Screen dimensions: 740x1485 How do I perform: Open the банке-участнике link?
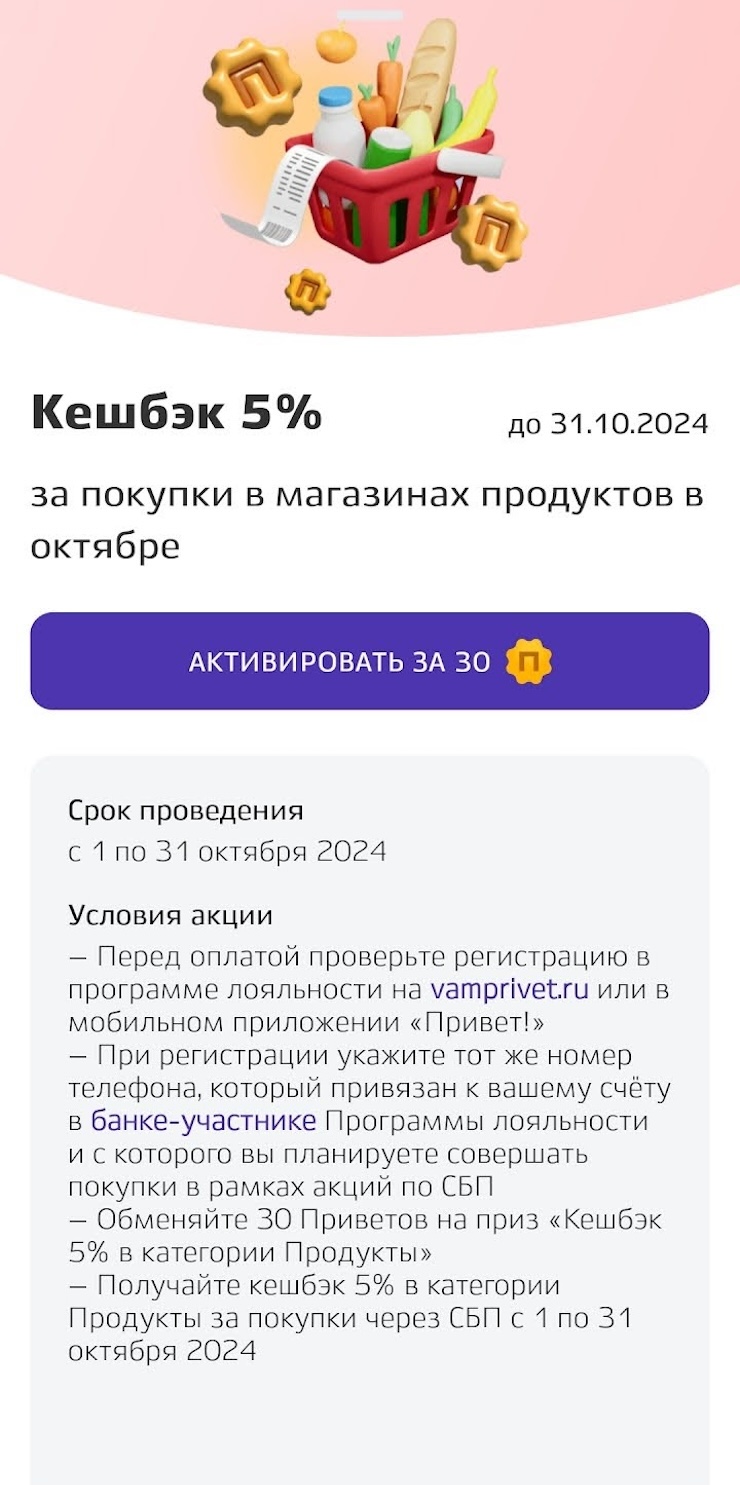click(203, 1121)
